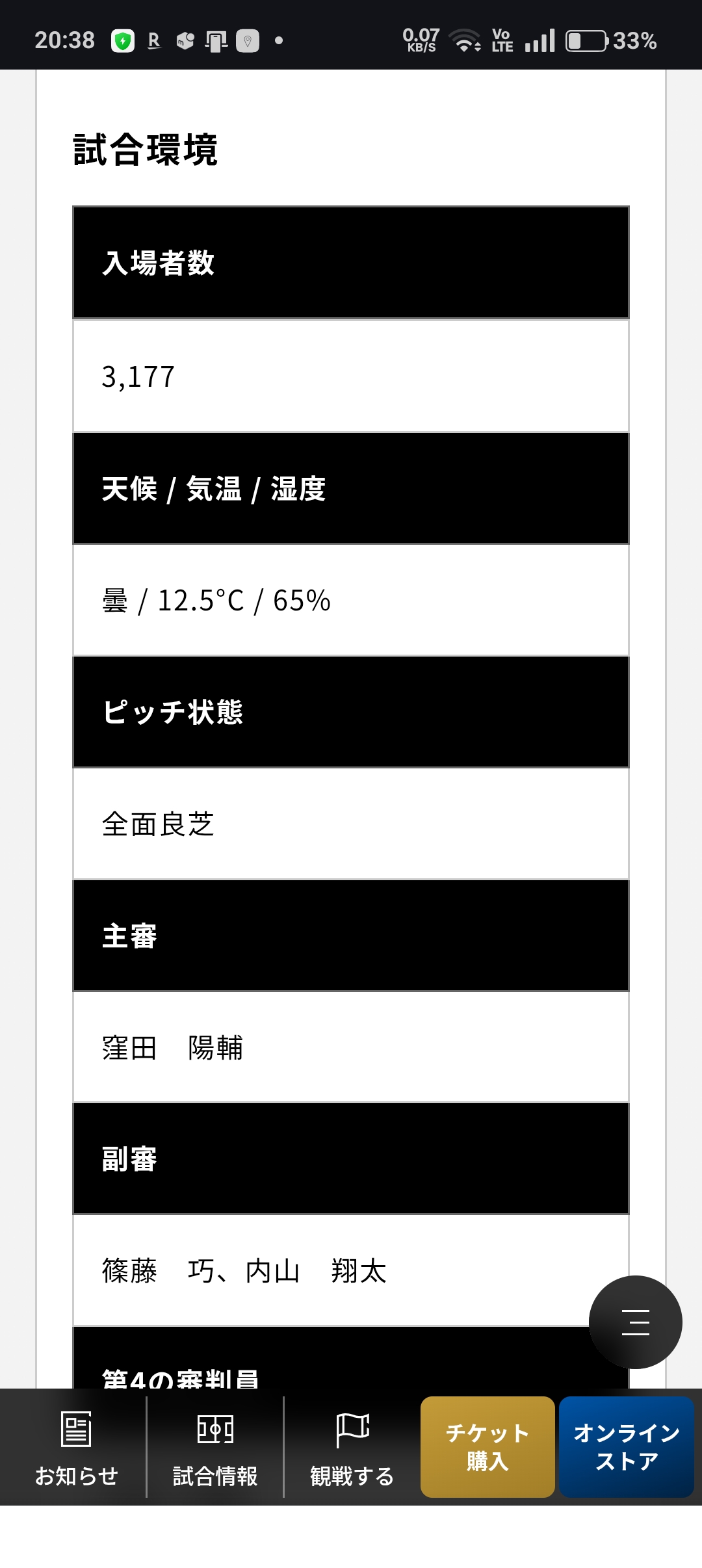The height and width of the screenshot is (1568, 702).
Task: Switch to the 試合情報 match info tab
Action: click(215, 1447)
